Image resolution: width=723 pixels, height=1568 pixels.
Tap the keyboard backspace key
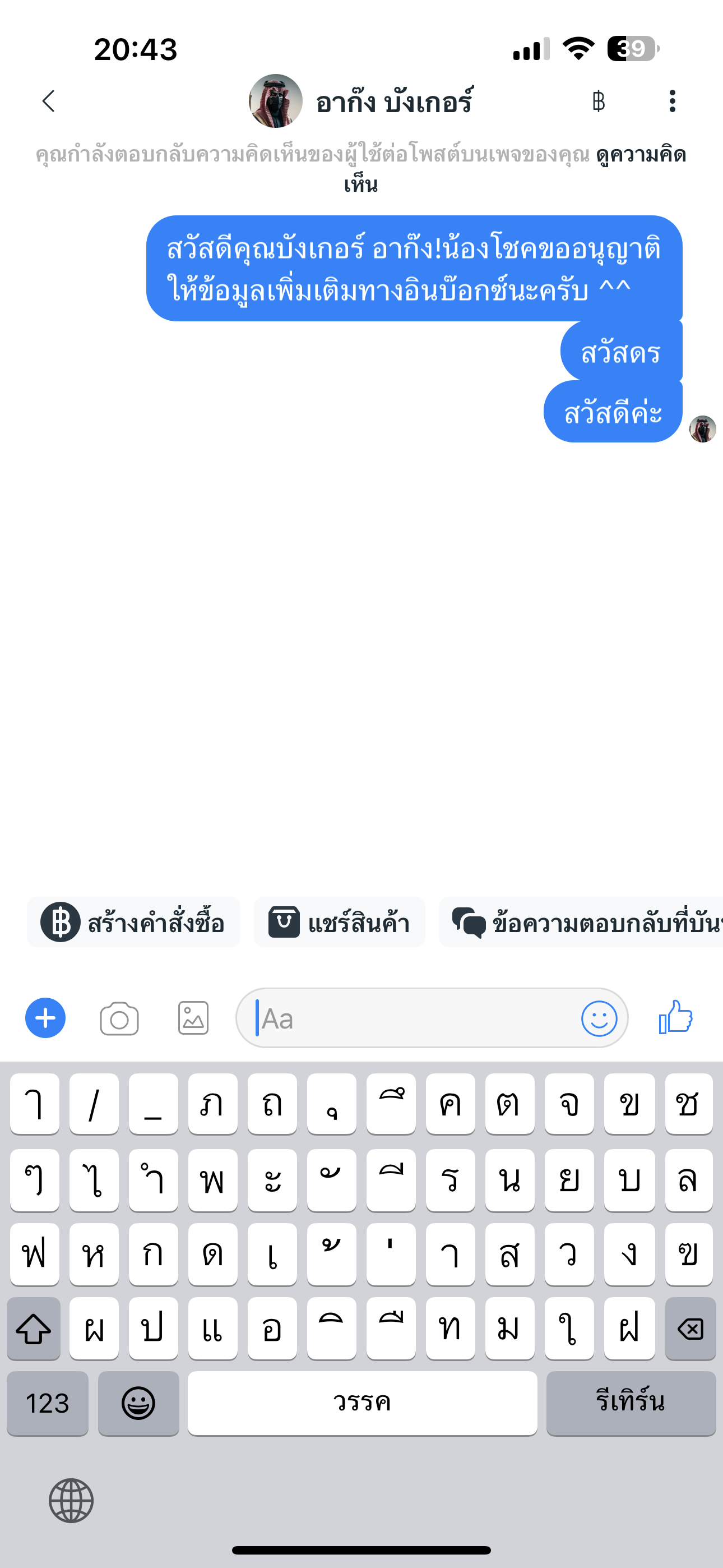point(690,1329)
